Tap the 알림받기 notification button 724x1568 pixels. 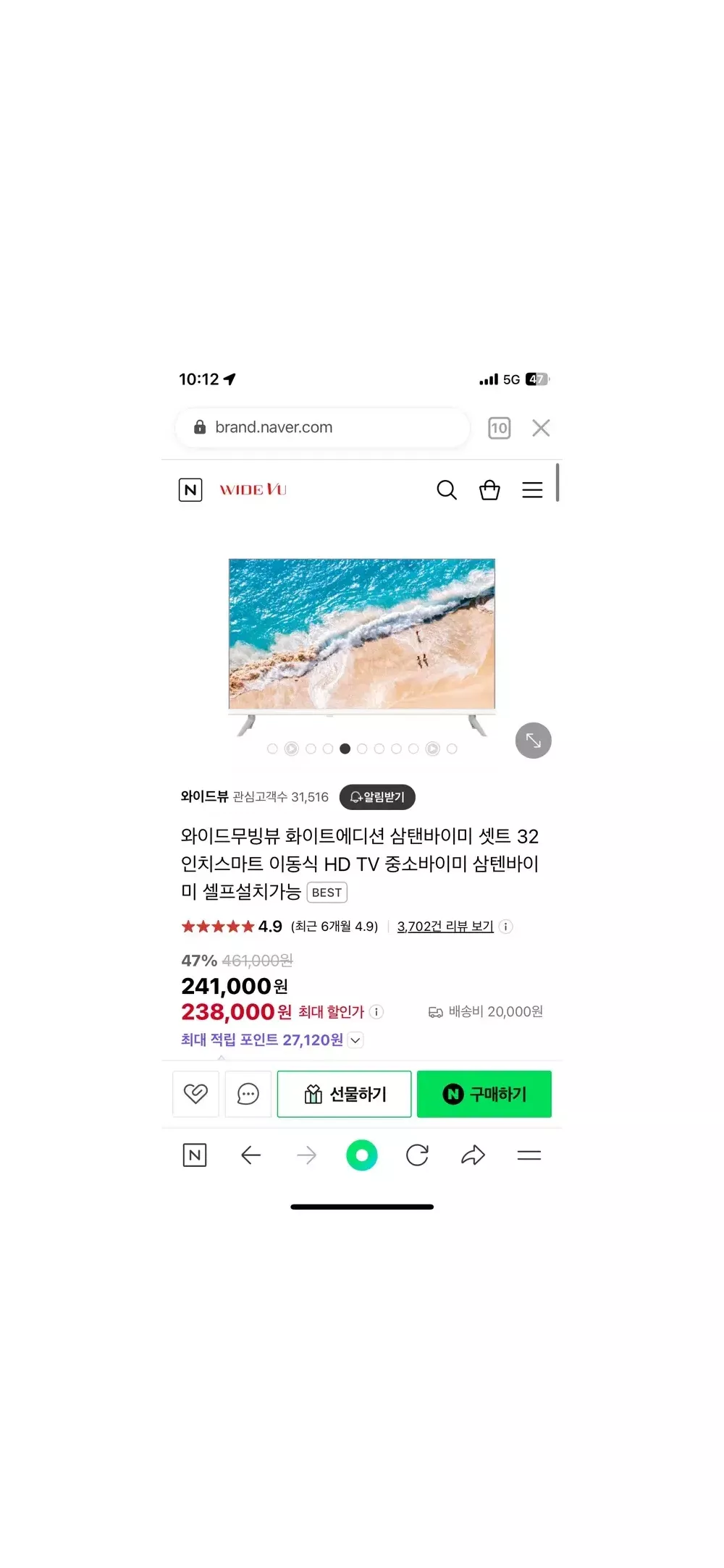377,797
